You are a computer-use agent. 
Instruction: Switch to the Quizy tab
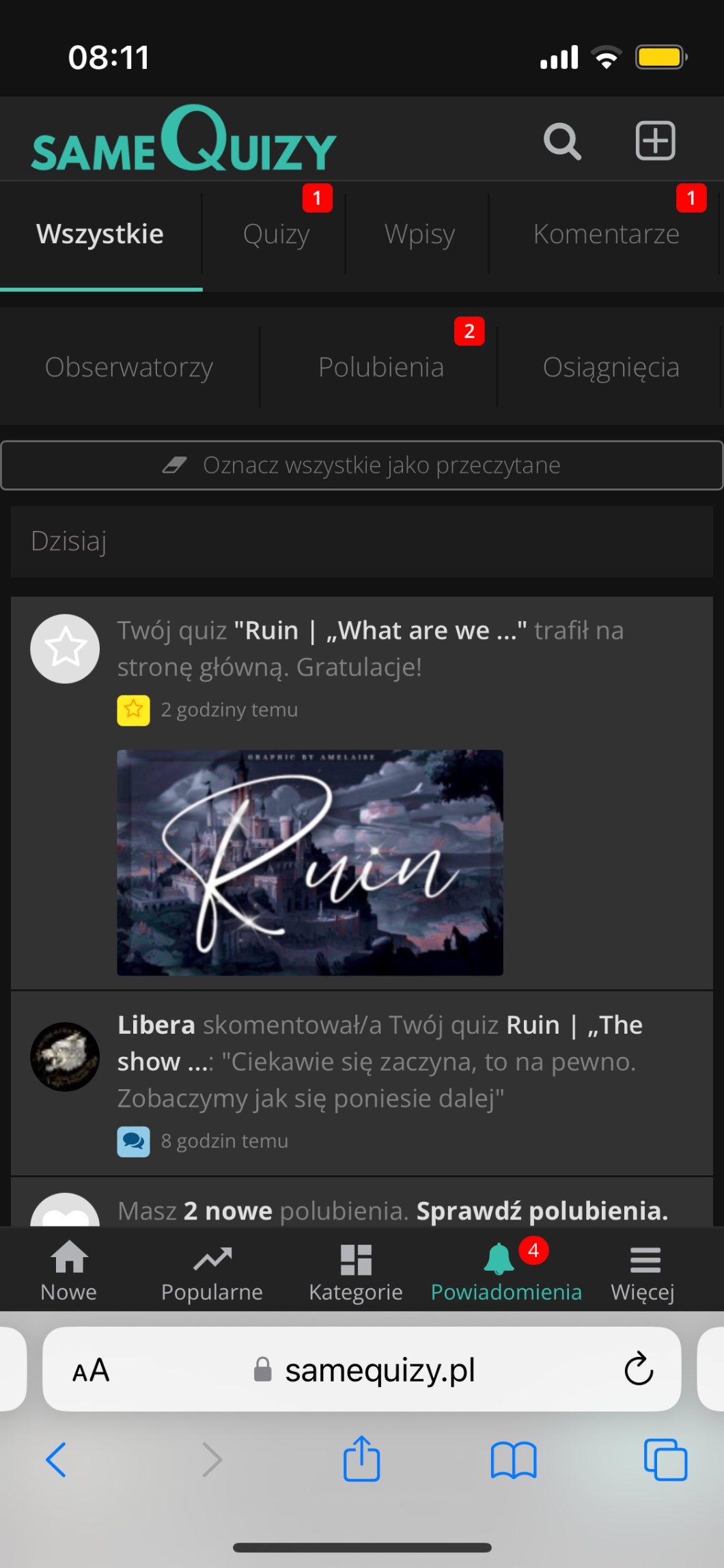[x=276, y=234]
